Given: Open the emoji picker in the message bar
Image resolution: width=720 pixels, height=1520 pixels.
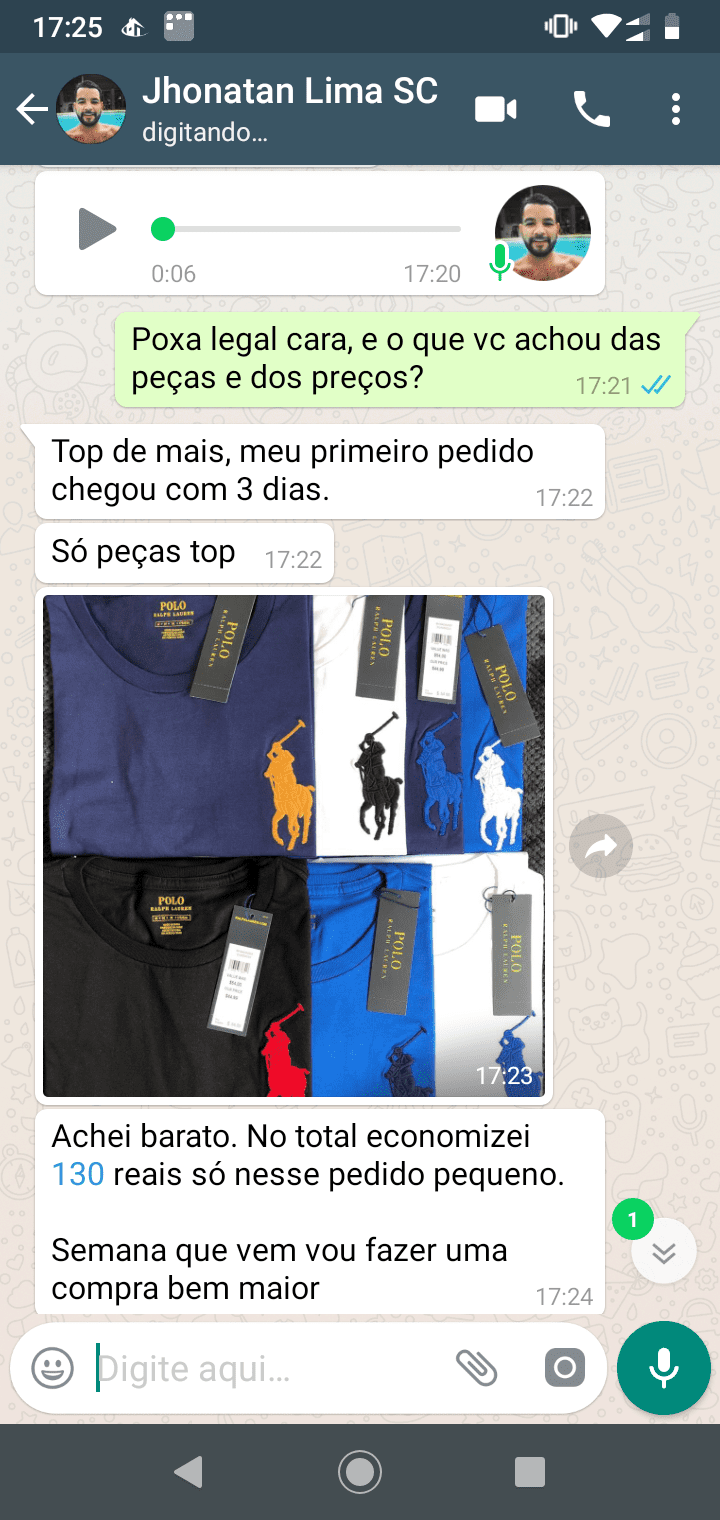Looking at the screenshot, I should 51,1368.
